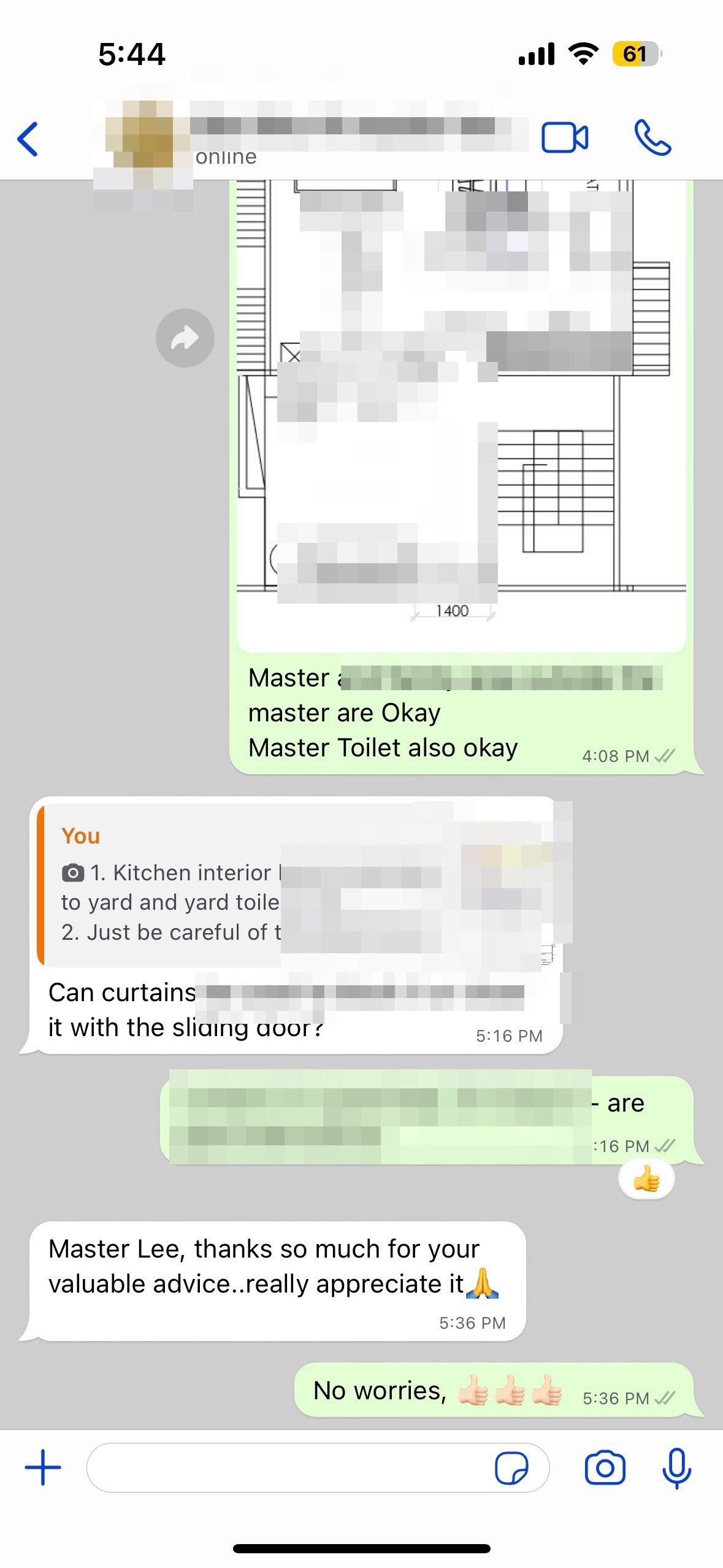Focus the message text field

point(288,1467)
